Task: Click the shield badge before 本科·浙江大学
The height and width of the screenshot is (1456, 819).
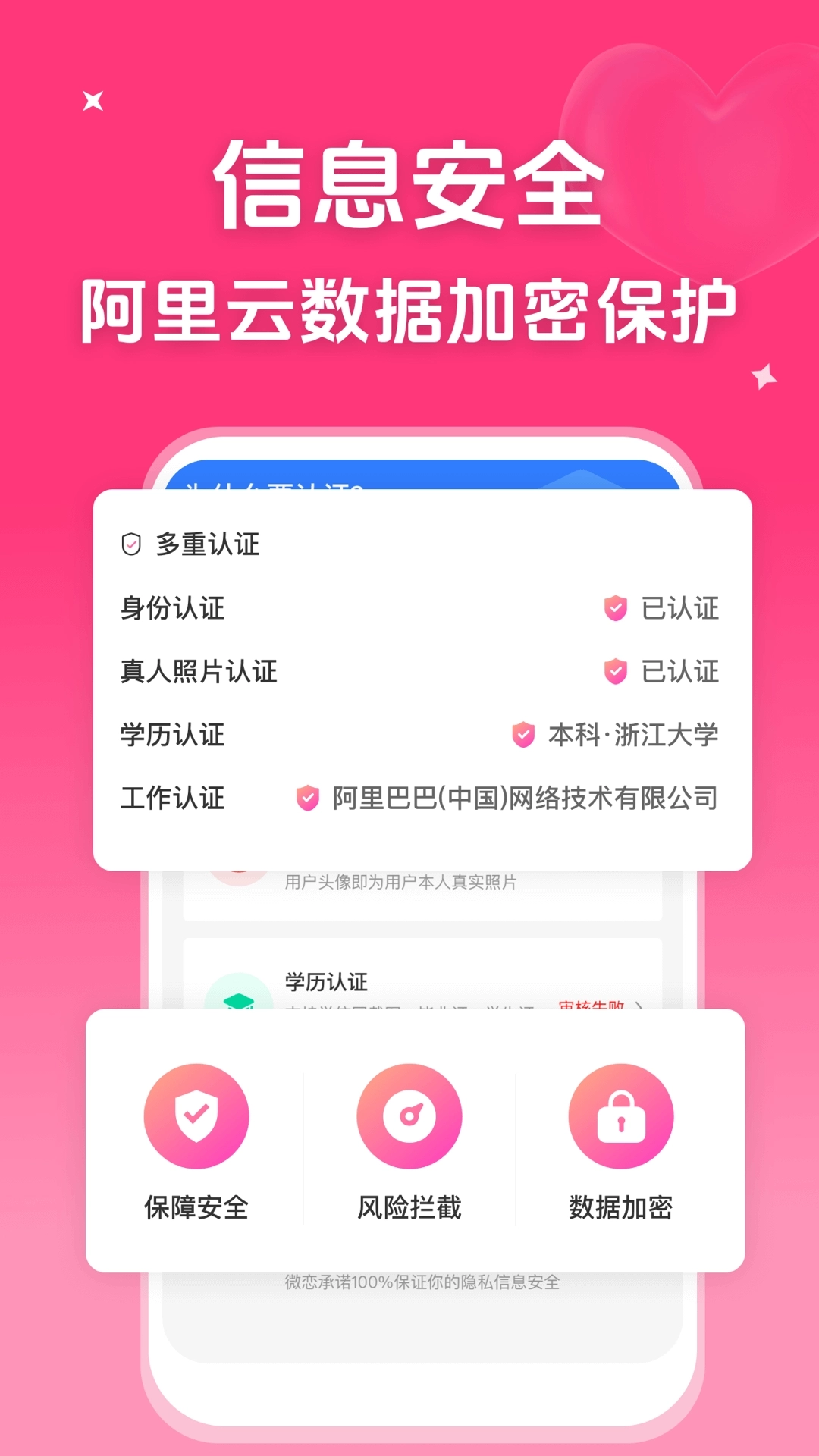Action: click(x=524, y=734)
